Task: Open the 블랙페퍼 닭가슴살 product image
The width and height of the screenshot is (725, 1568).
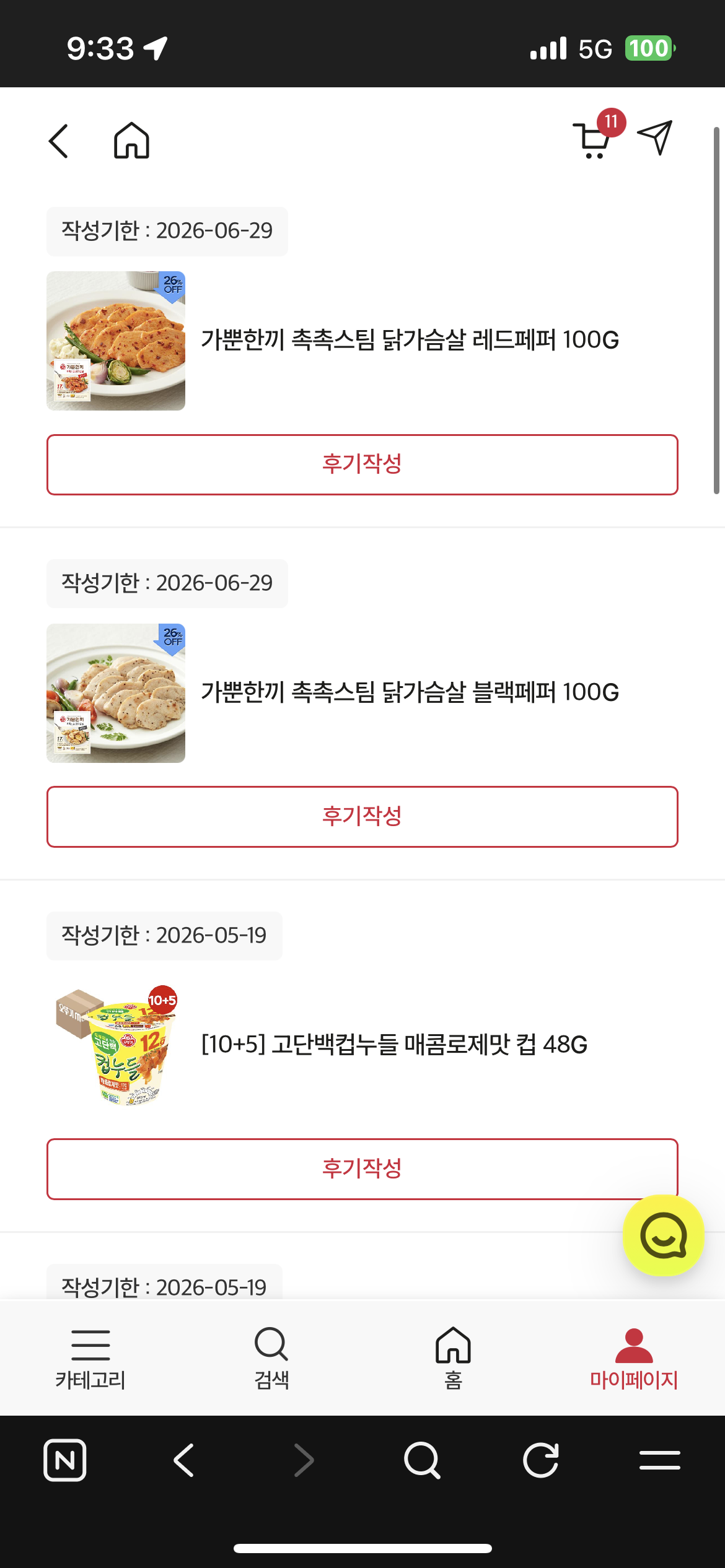Action: click(116, 693)
